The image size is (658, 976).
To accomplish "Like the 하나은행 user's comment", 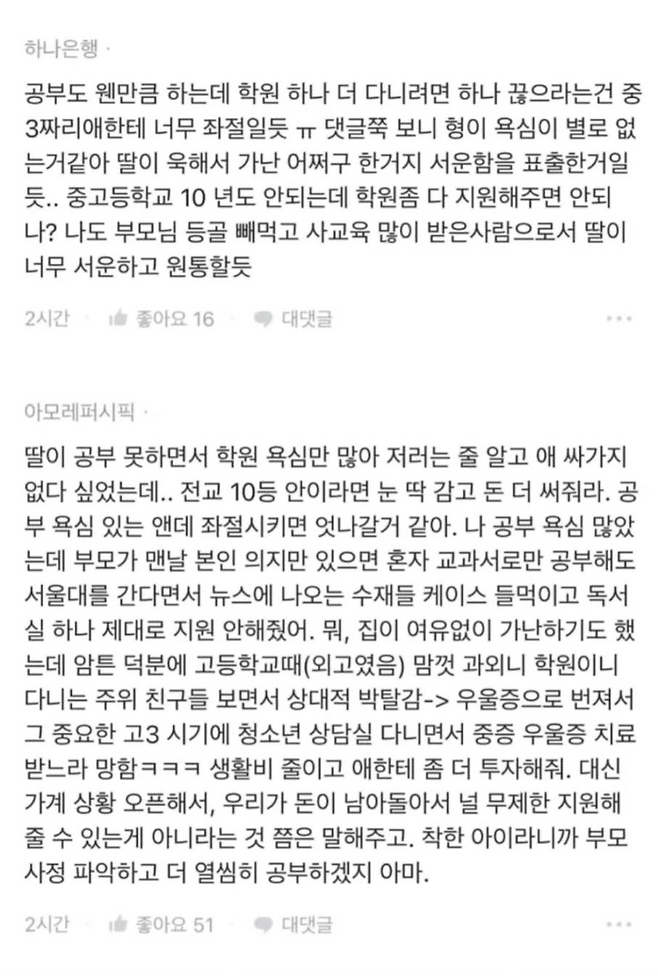I will click(160, 319).
